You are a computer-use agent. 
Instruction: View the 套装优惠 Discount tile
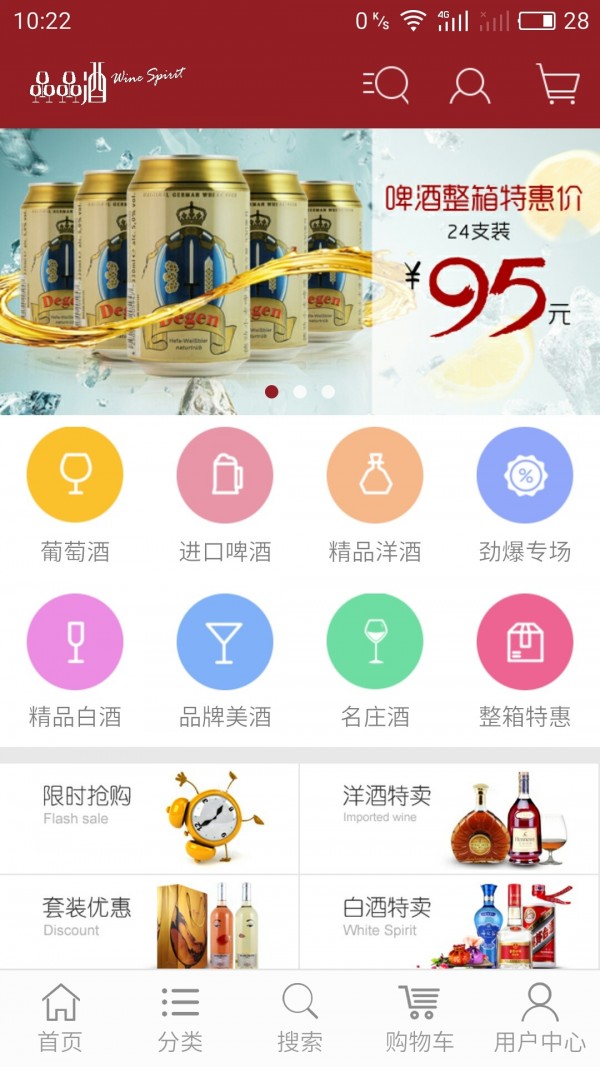(150, 922)
